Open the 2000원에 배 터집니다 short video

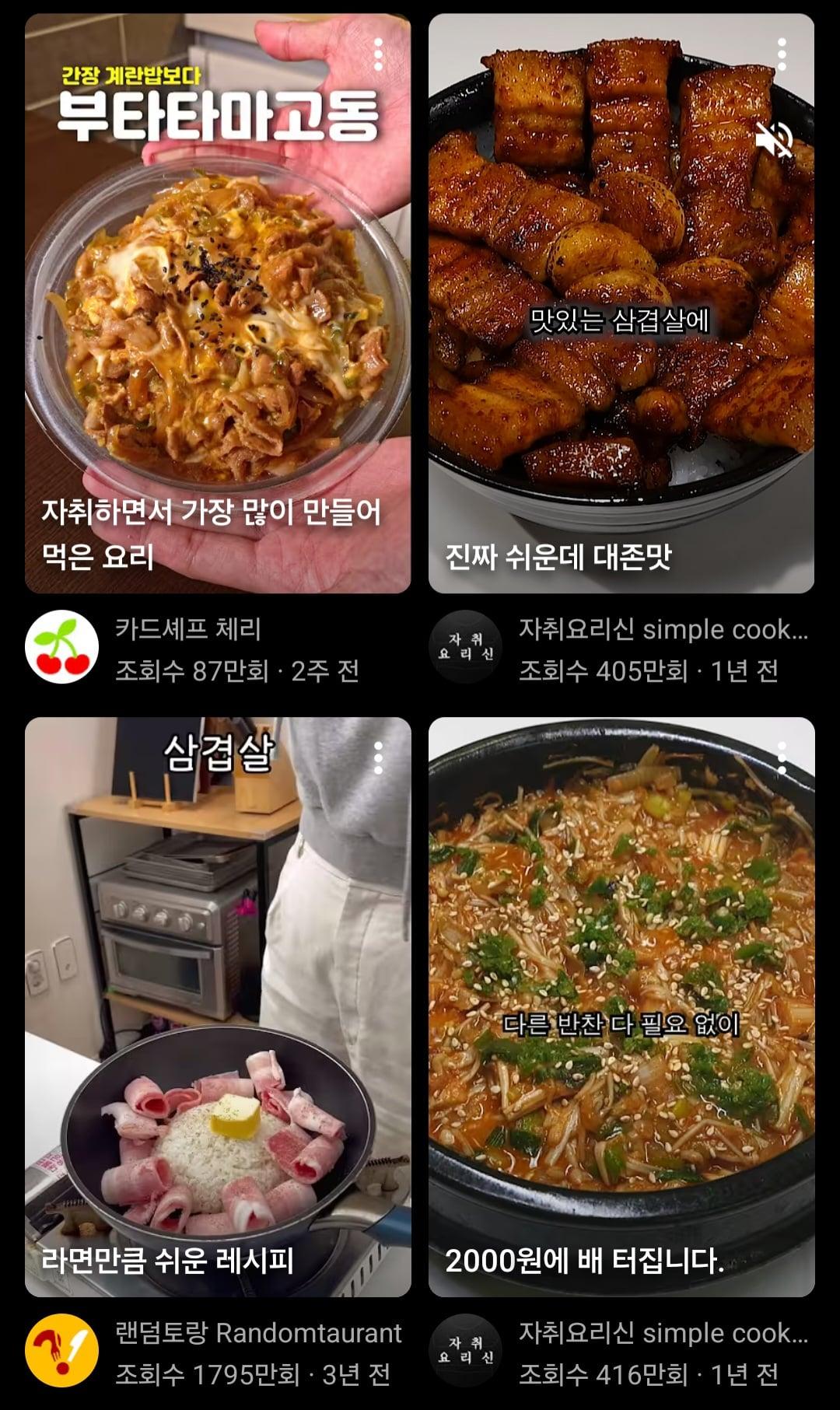[621, 1006]
